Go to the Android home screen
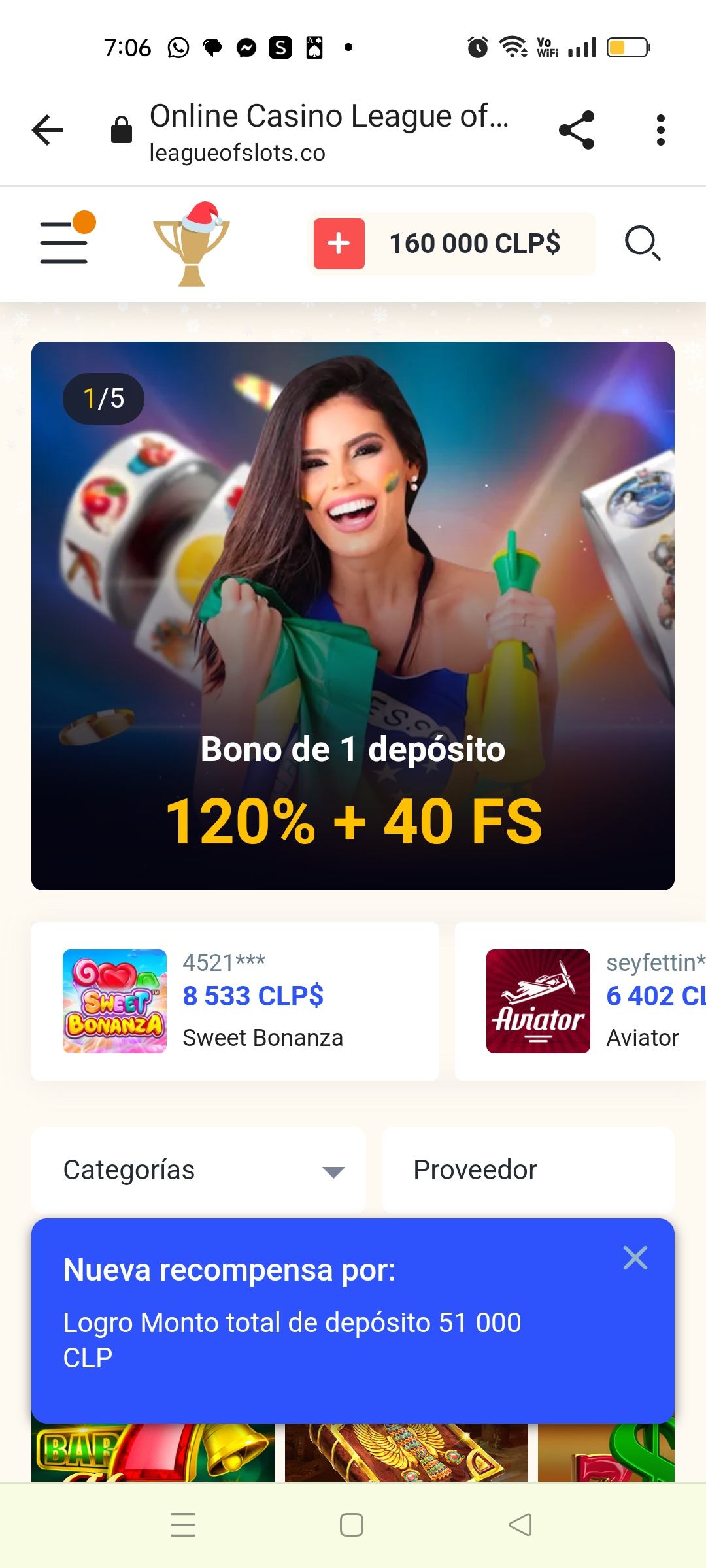Screen dimensions: 706x1568 coord(352,1525)
